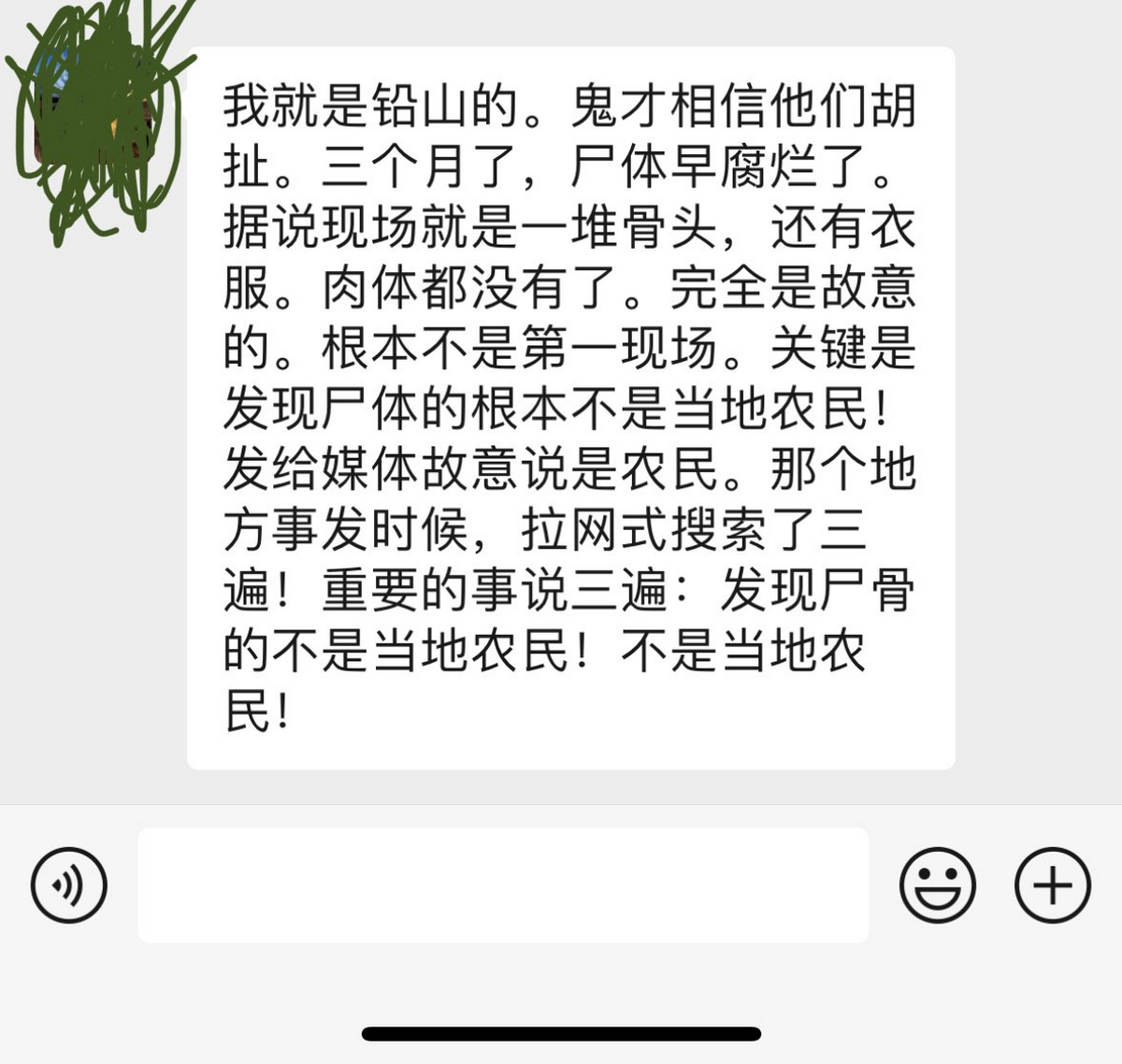The height and width of the screenshot is (1064, 1122).
Task: Open the emoji sticker panel
Action: click(937, 884)
